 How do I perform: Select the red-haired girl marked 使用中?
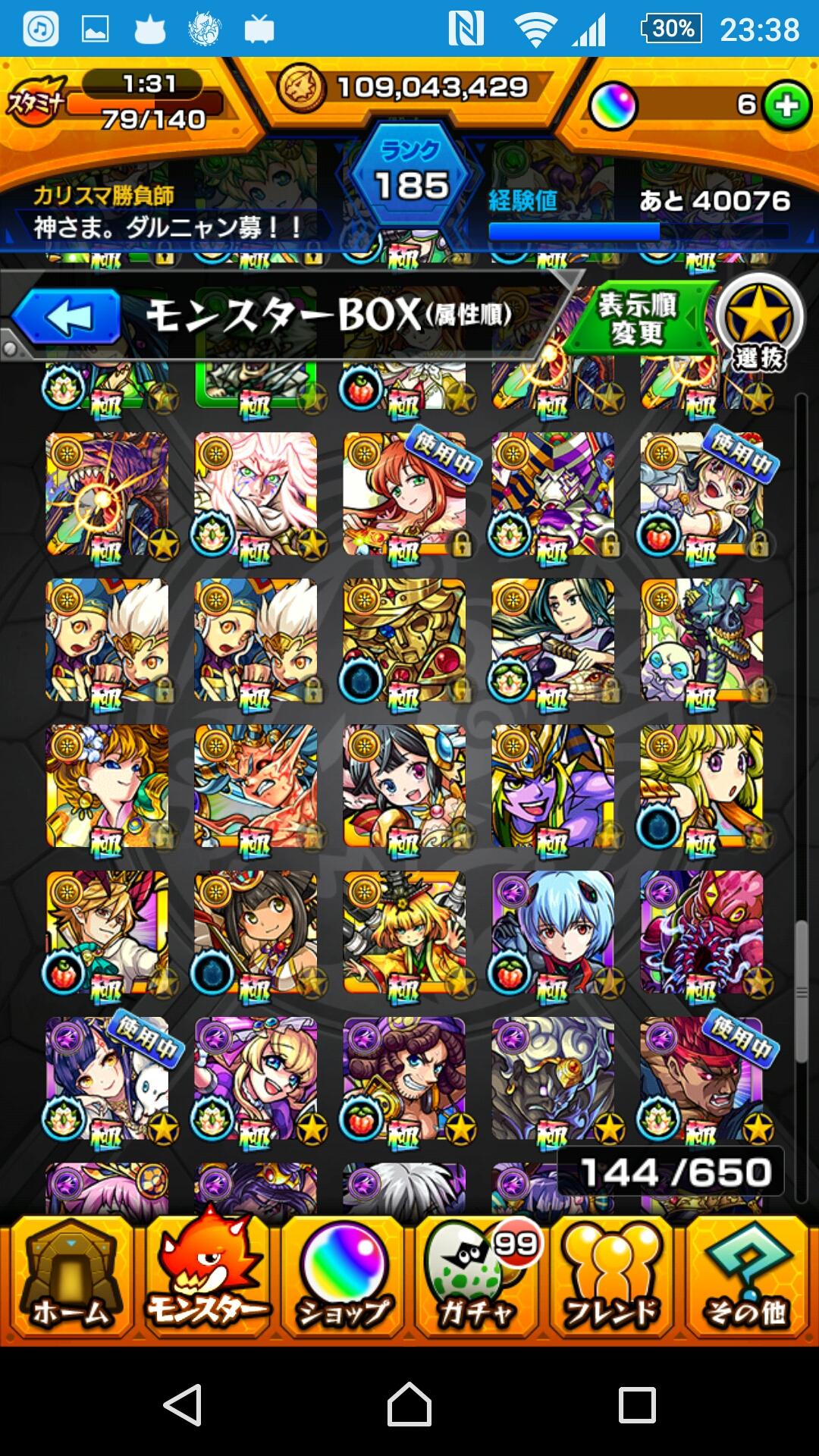(404, 494)
